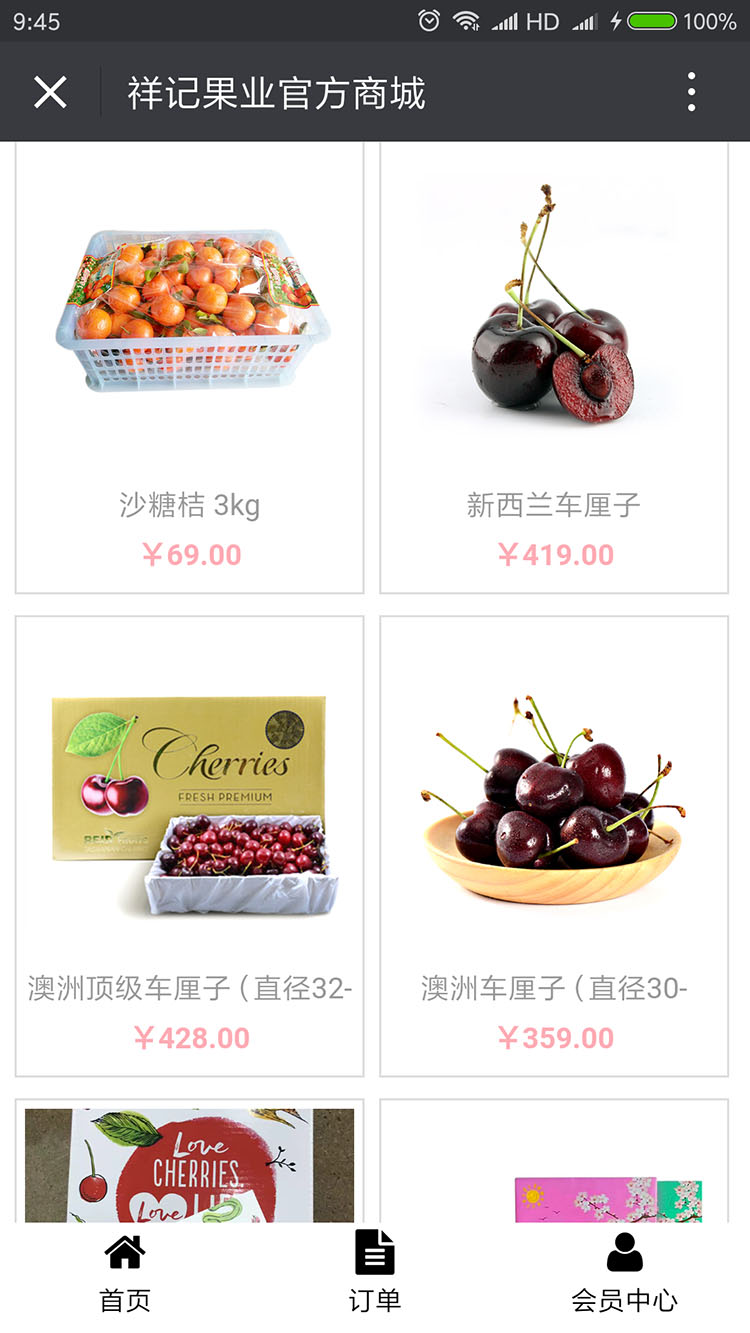Open the 沙糖桔 3kg product card
The height and width of the screenshot is (1333, 750).
coord(189,370)
